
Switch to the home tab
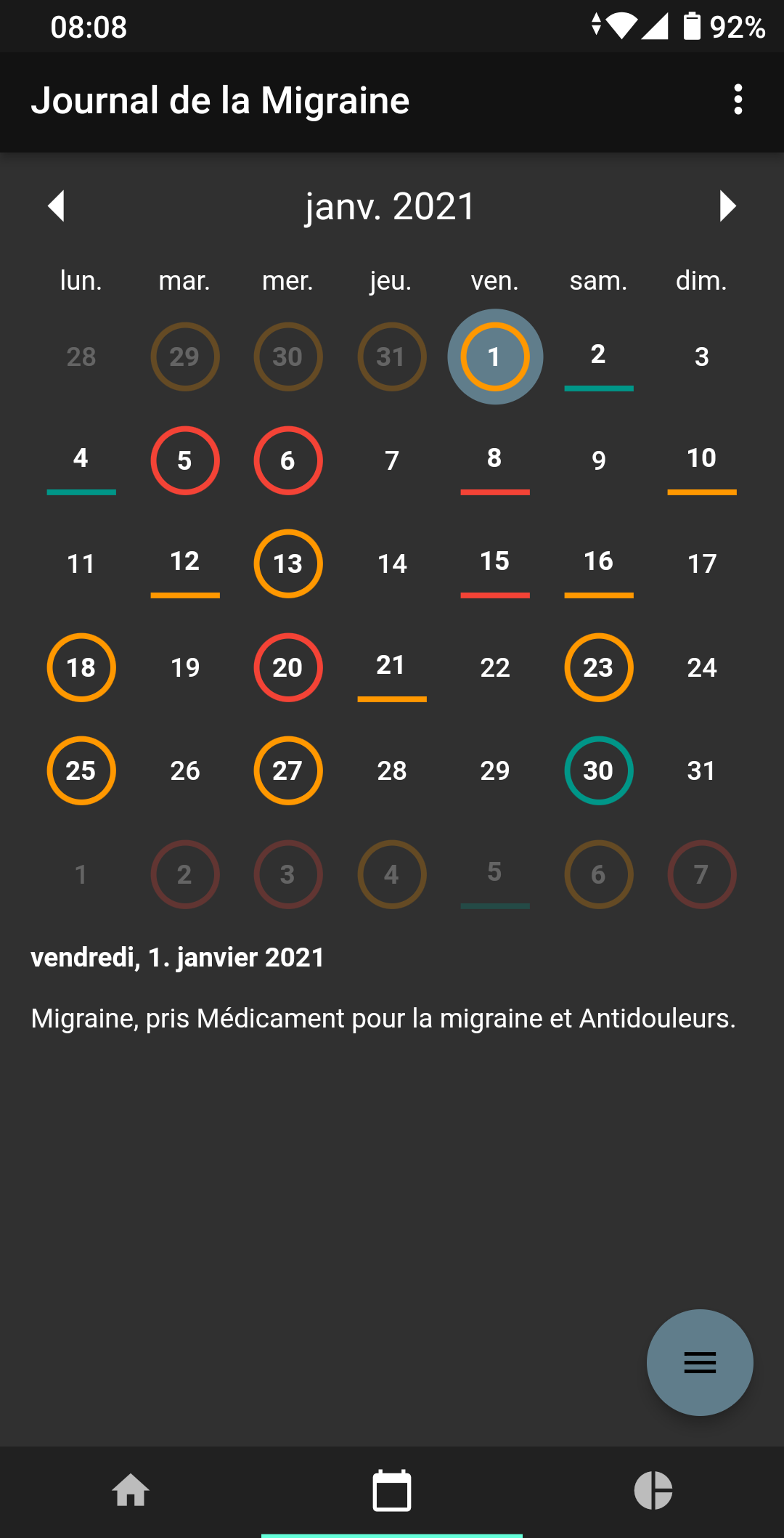click(131, 1491)
